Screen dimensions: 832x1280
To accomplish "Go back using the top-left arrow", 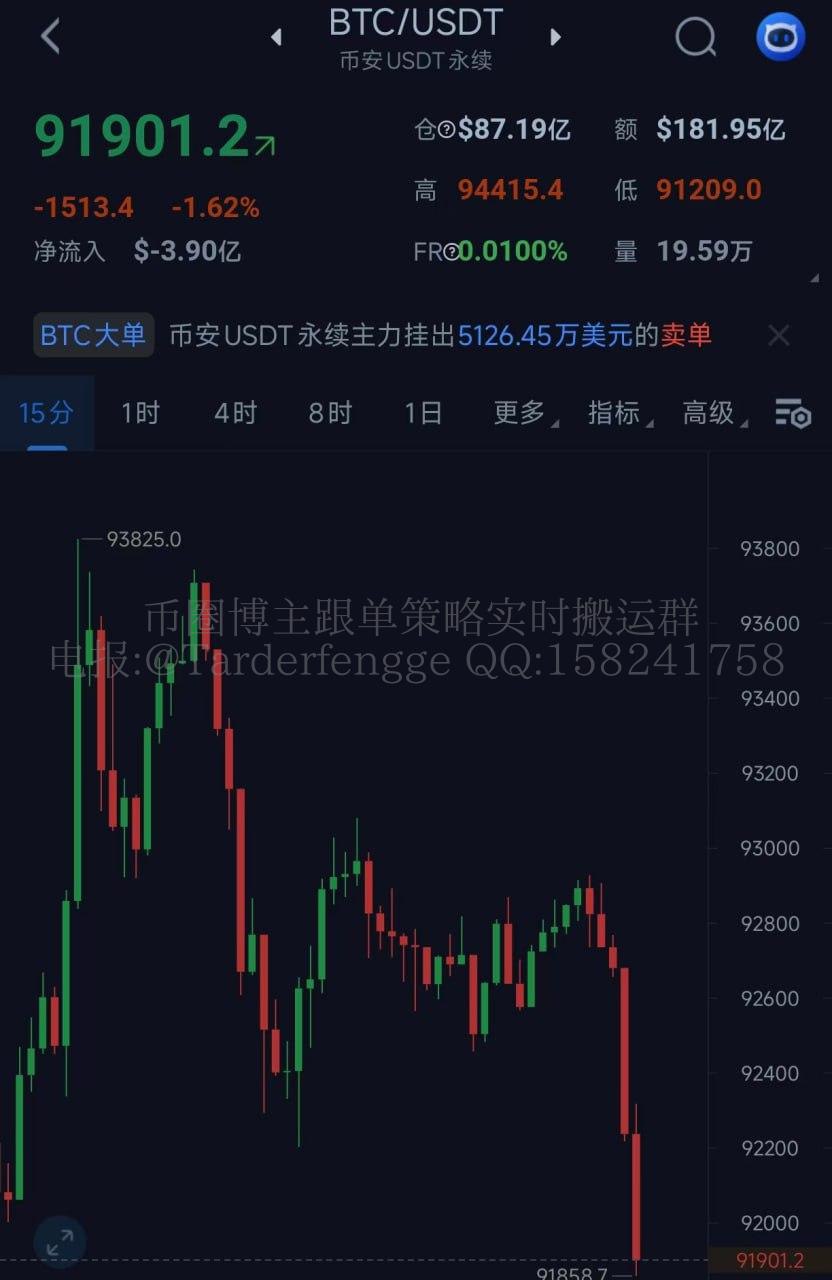I will 50,37.
